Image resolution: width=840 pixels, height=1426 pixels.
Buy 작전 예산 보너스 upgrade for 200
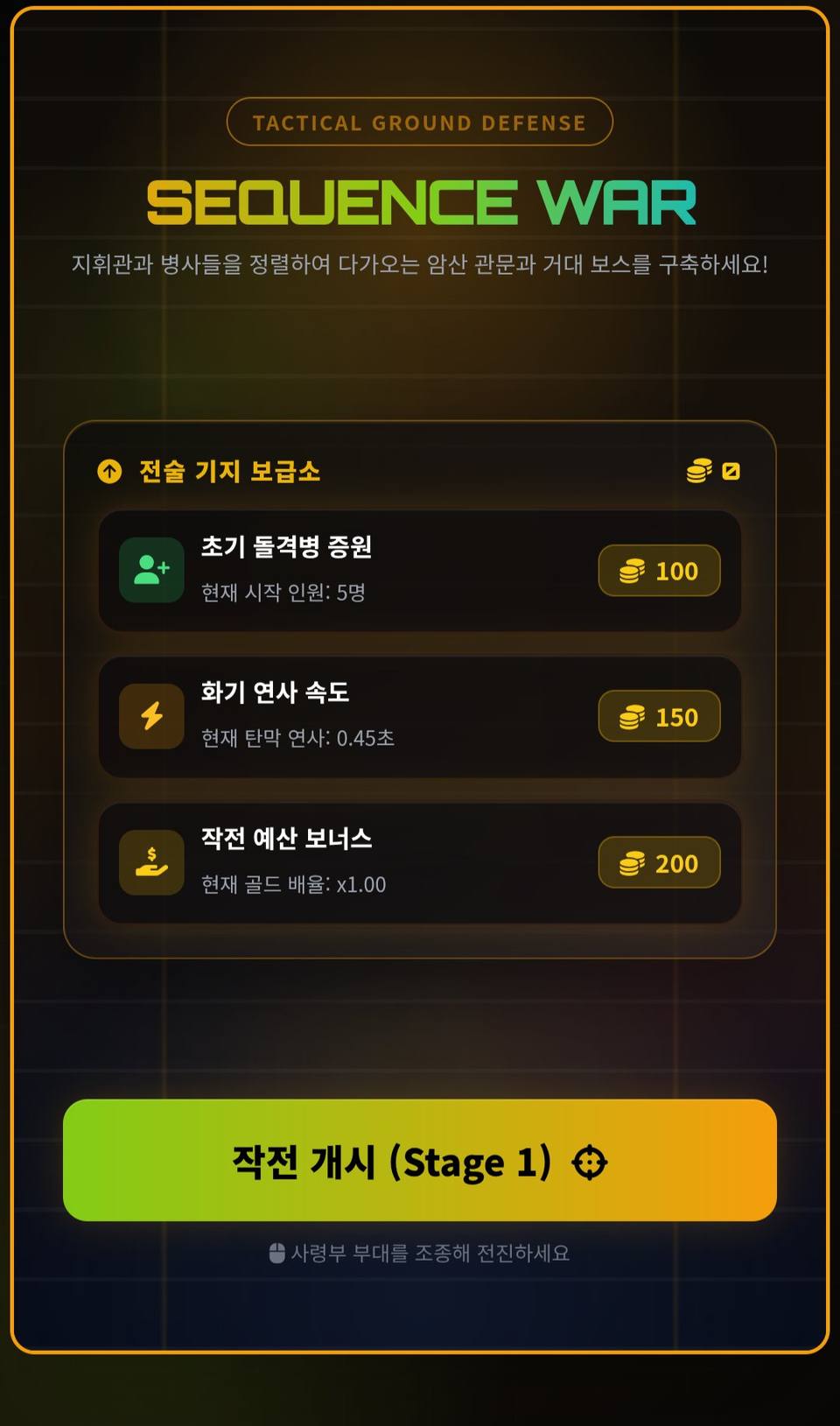tap(659, 863)
